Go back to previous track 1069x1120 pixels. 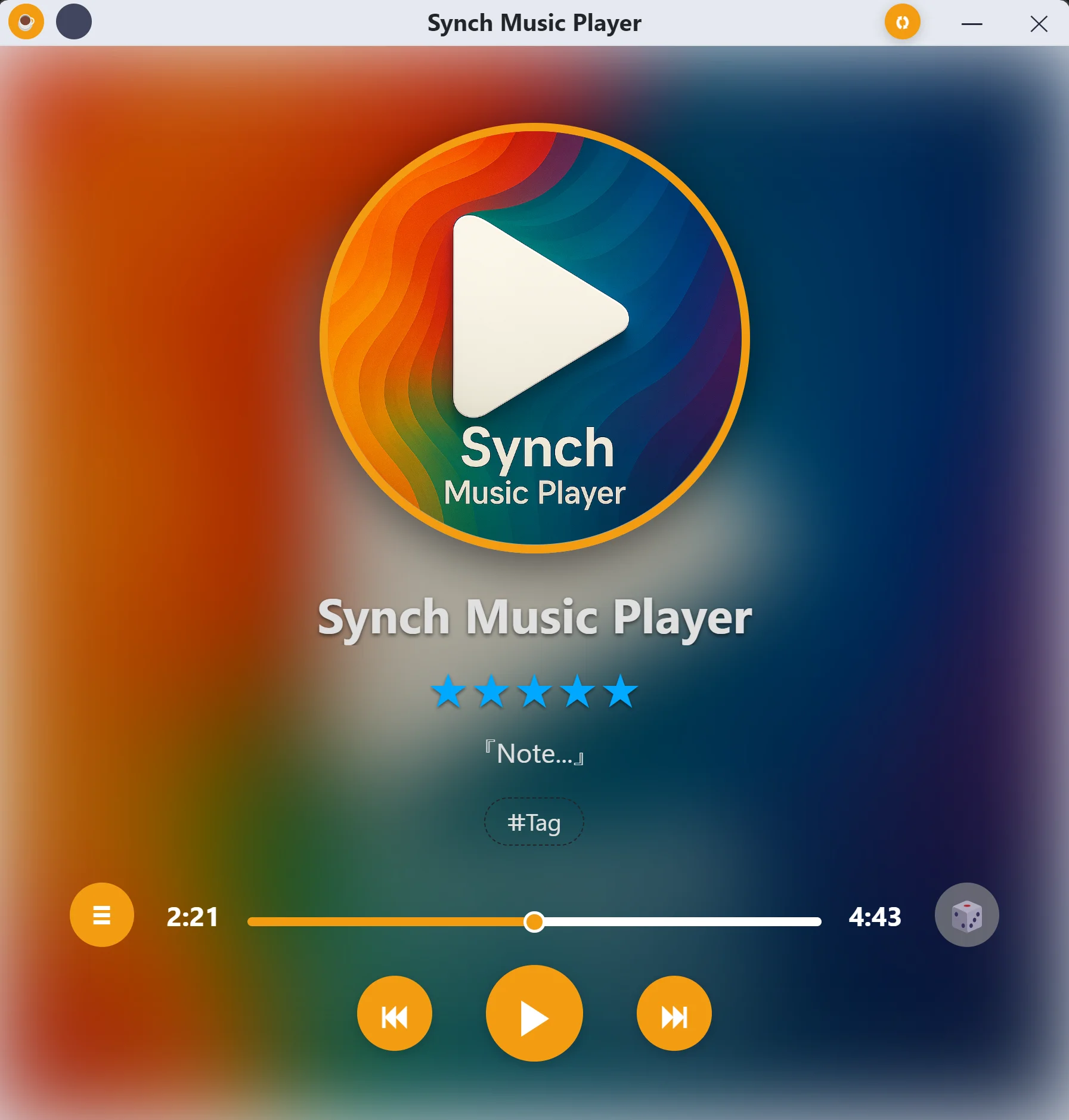394,1014
